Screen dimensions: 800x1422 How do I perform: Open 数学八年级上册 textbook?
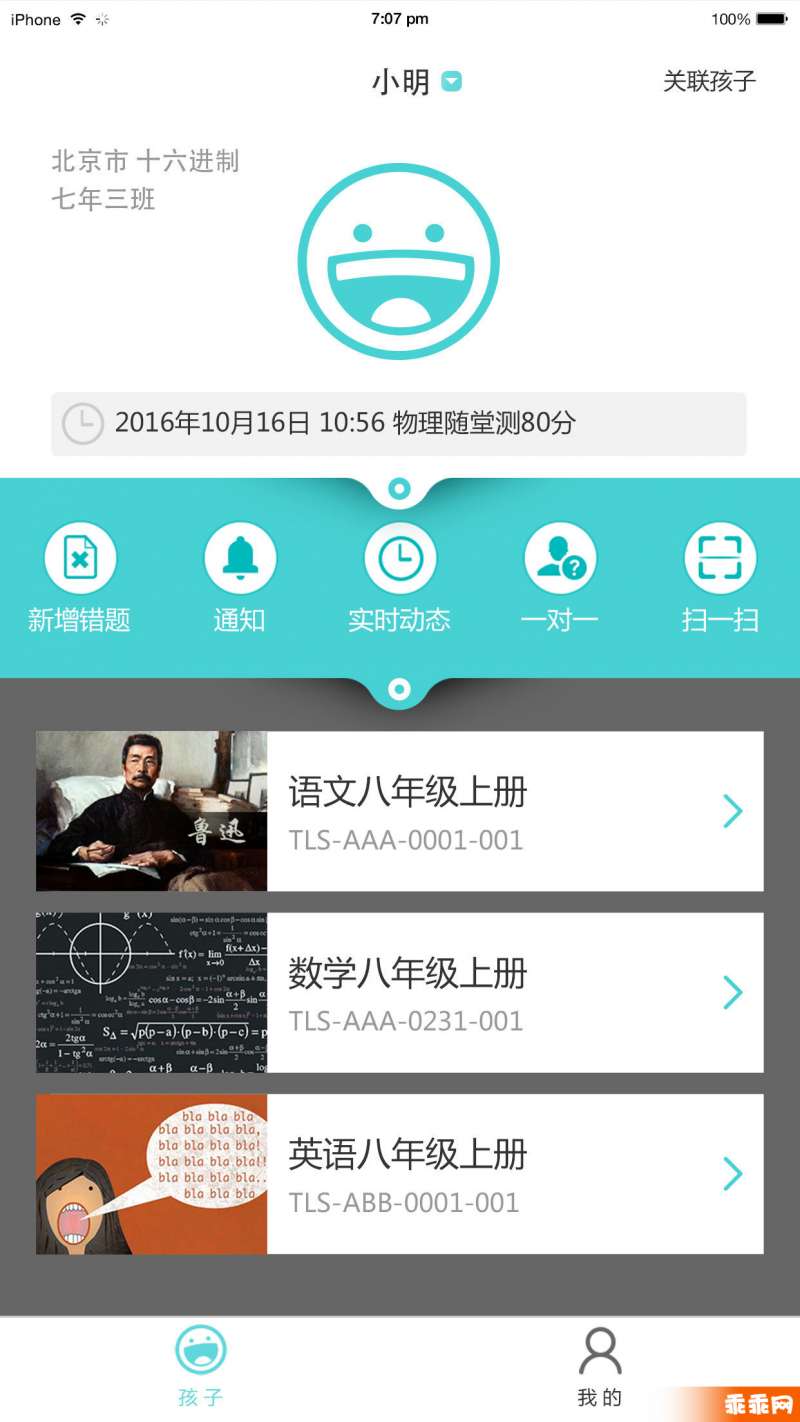click(400, 992)
